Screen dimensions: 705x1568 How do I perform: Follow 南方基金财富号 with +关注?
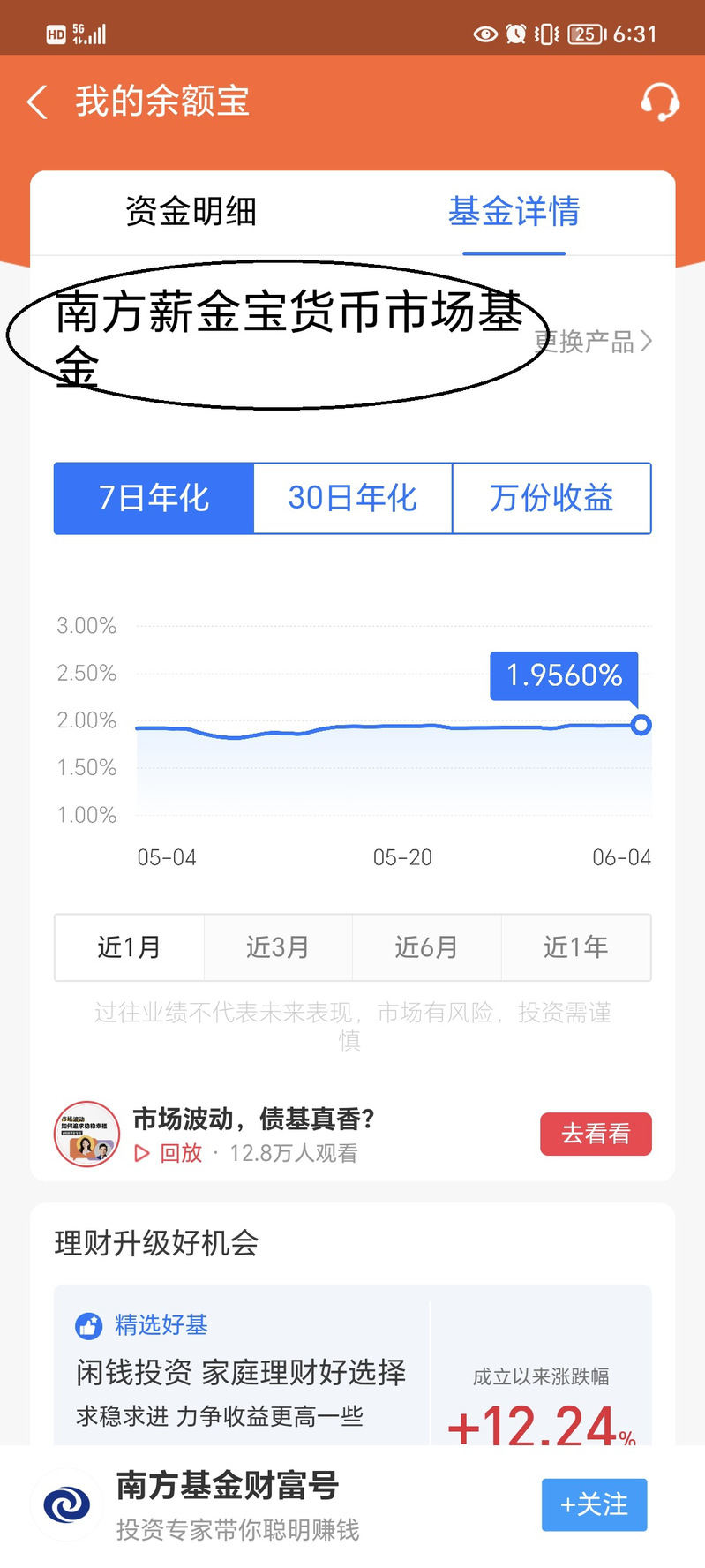(594, 1504)
